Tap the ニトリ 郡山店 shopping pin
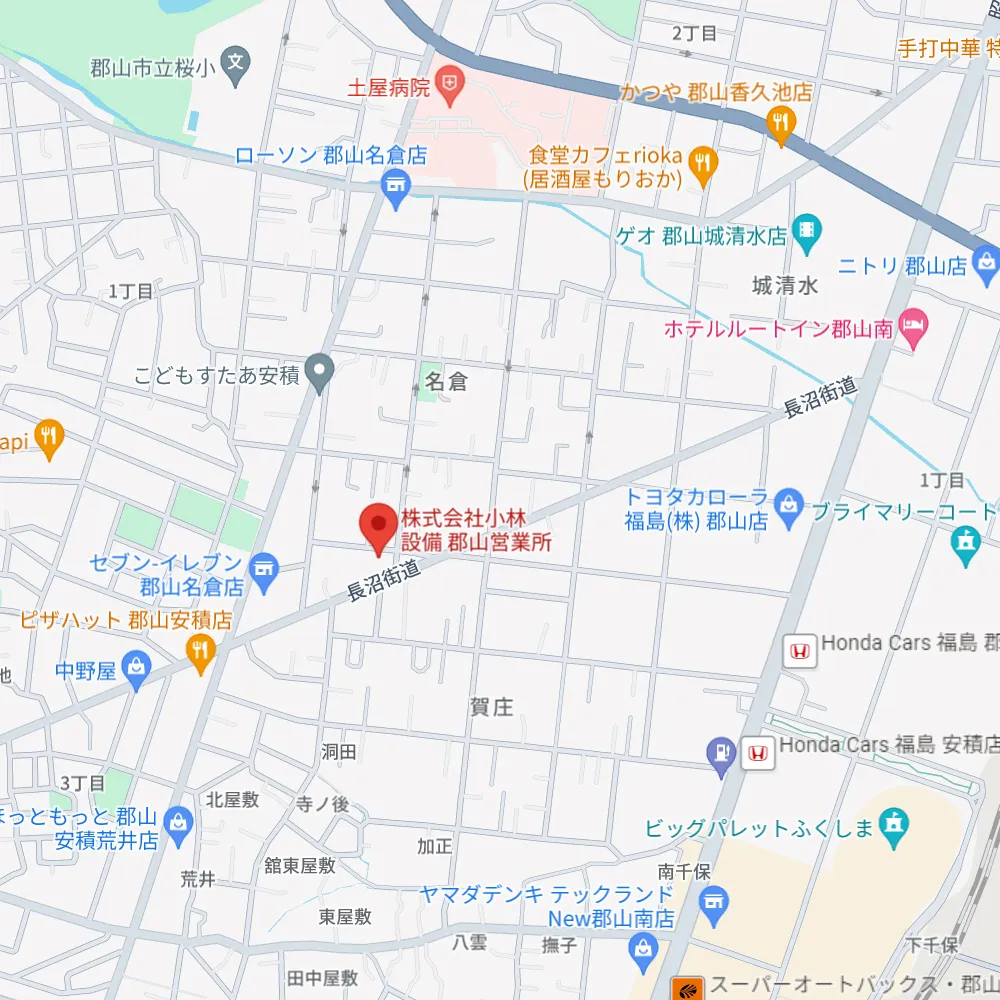The width and height of the screenshot is (1000, 1000). [x=987, y=264]
